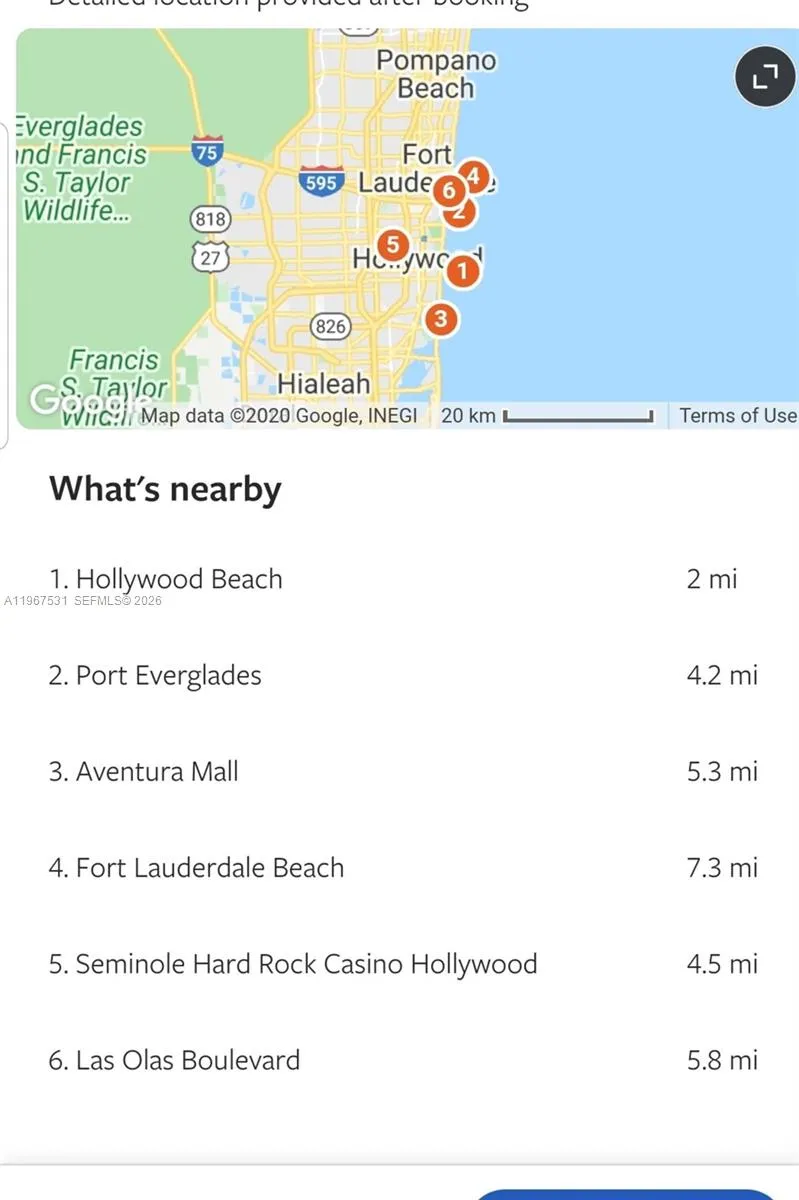Select map marker 4 for Fort Lauderdale Beach
Viewport: 799px width, 1200px height.
point(474,177)
